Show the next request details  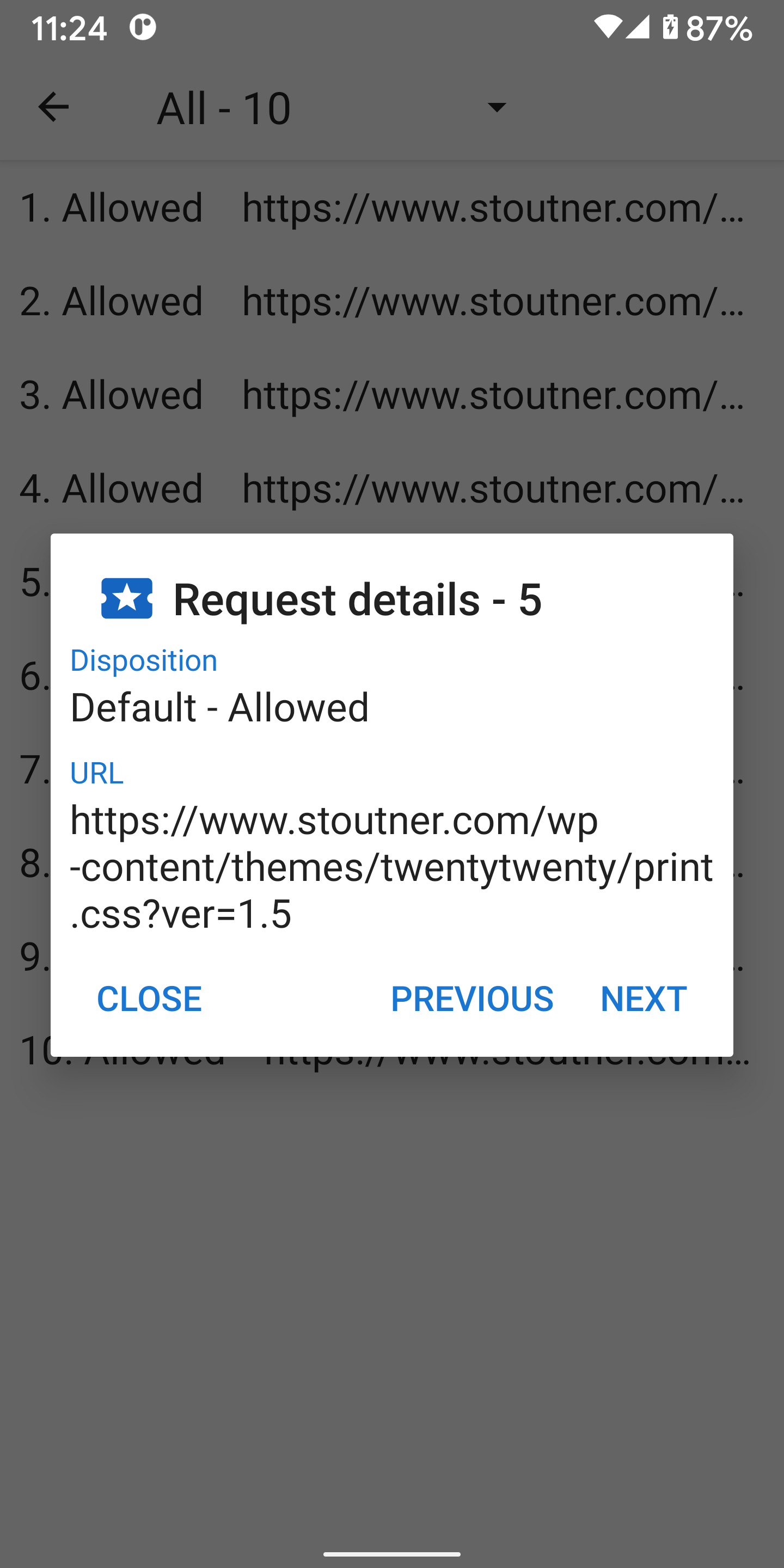[x=644, y=999]
